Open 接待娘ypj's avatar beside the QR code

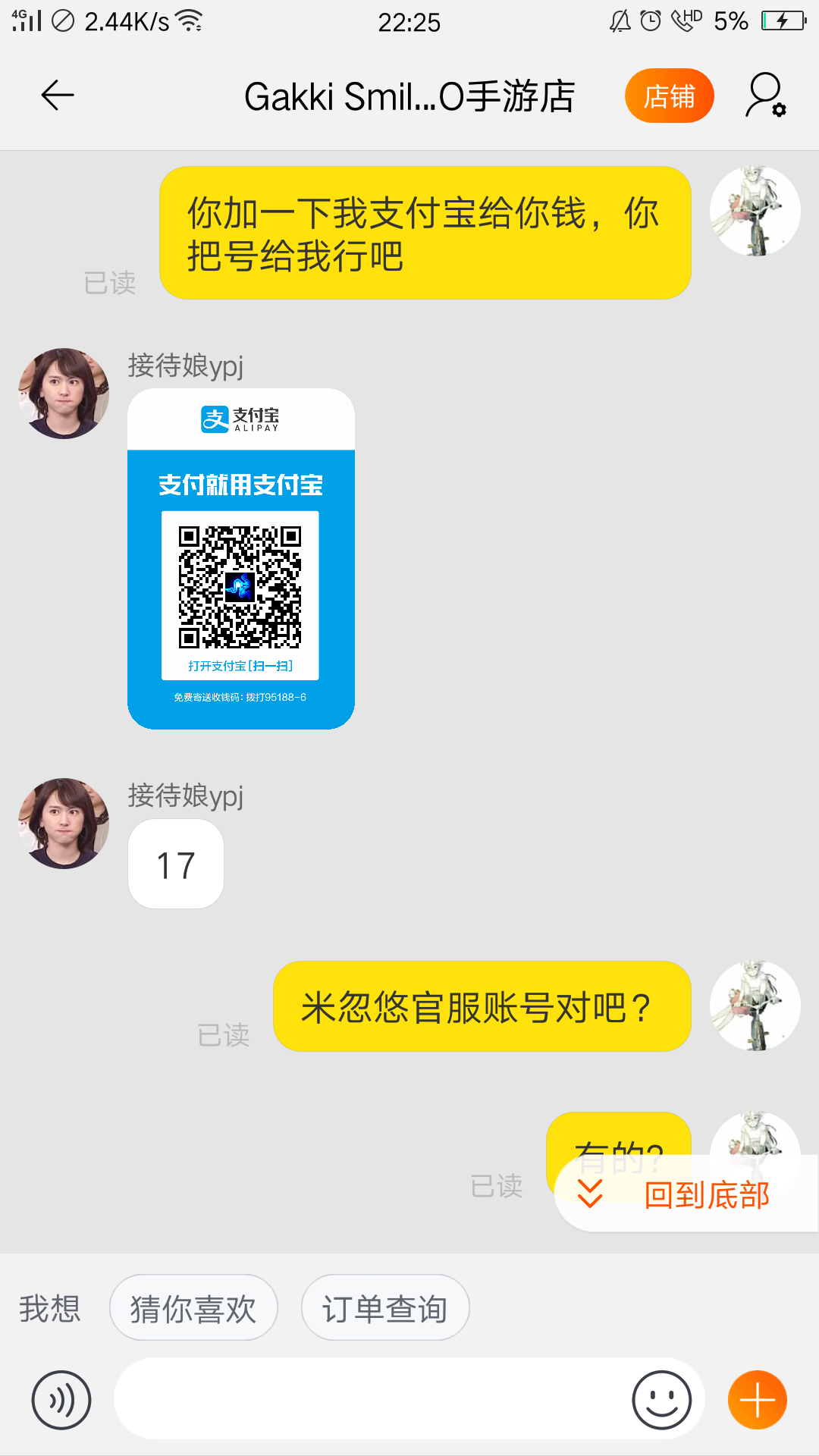tap(64, 394)
